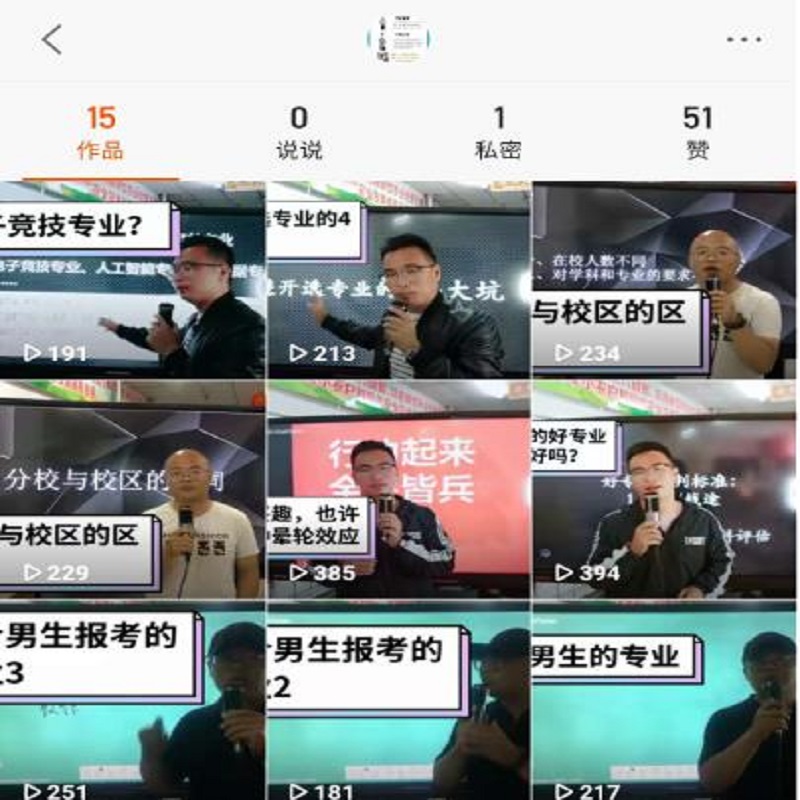Image resolution: width=800 pixels, height=800 pixels.
Task: Switch to the 说说 tab
Action: click(x=299, y=133)
